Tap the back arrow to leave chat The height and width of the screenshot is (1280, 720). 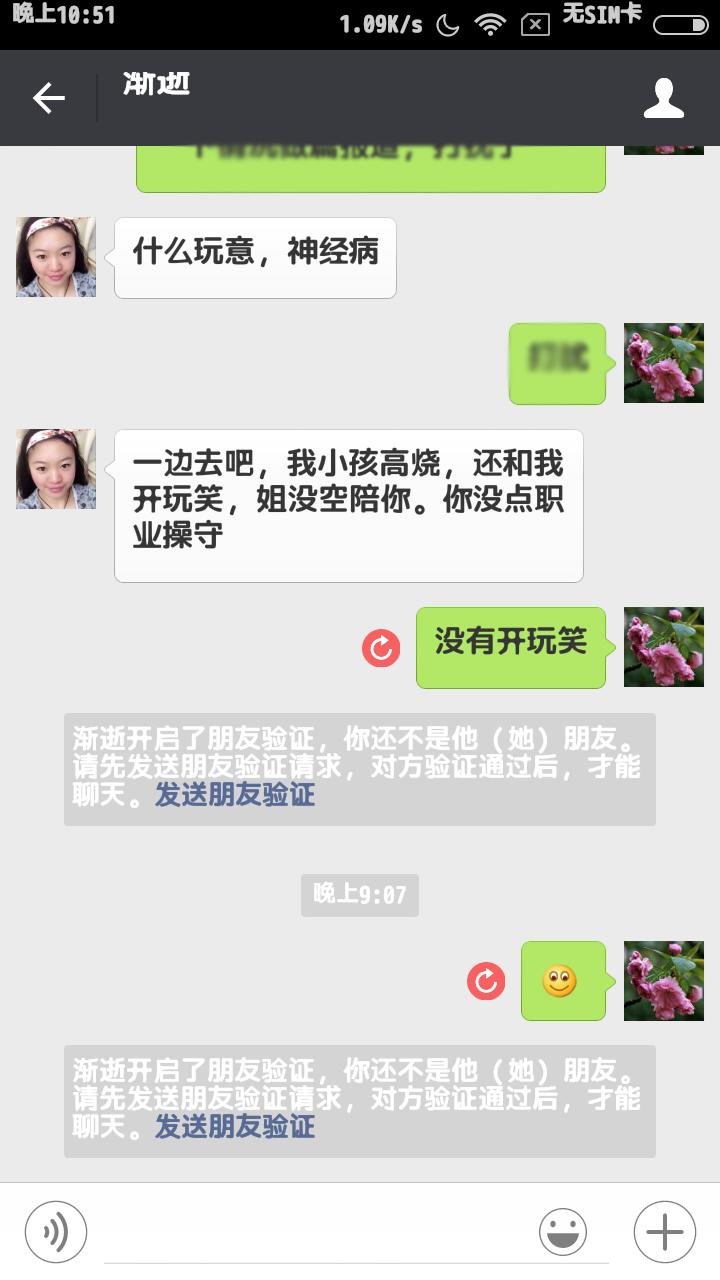pos(48,97)
